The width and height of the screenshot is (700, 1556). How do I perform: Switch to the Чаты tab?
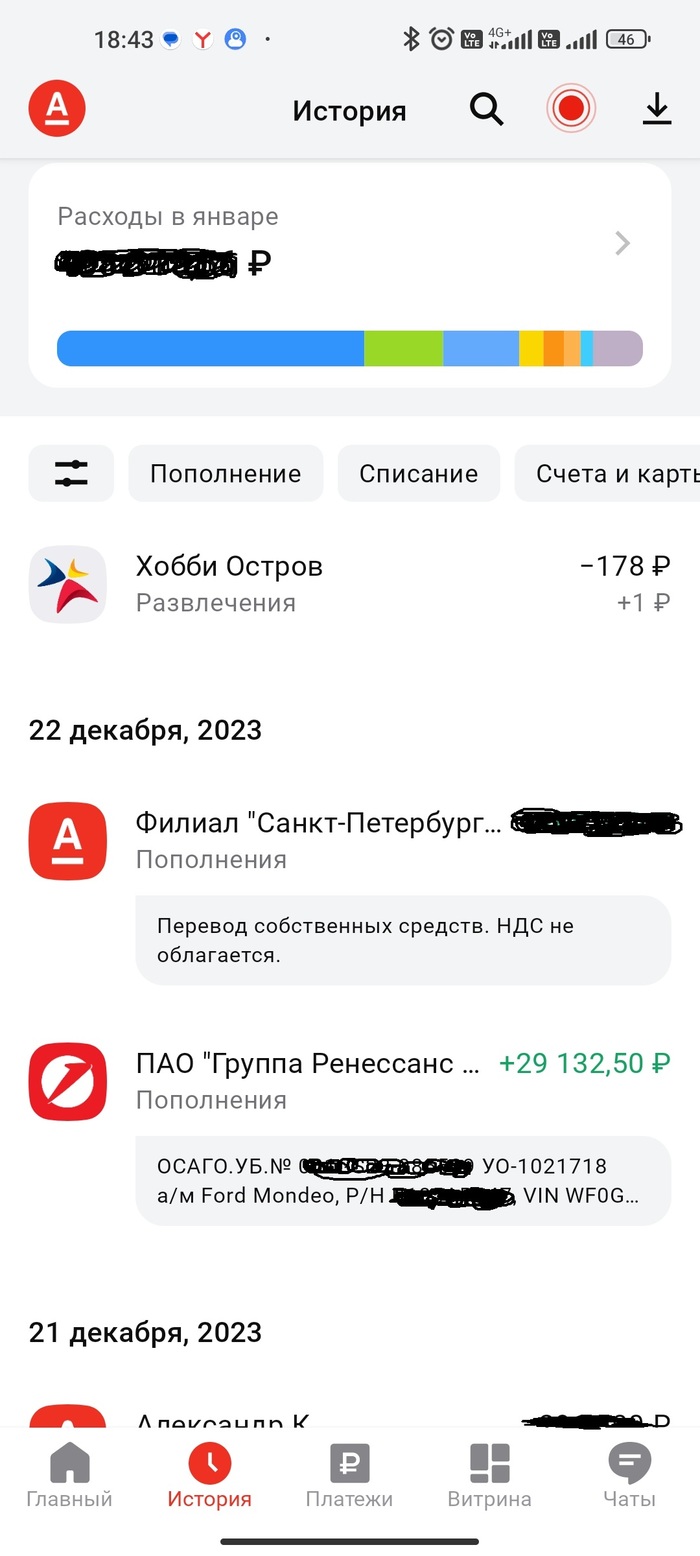629,1476
